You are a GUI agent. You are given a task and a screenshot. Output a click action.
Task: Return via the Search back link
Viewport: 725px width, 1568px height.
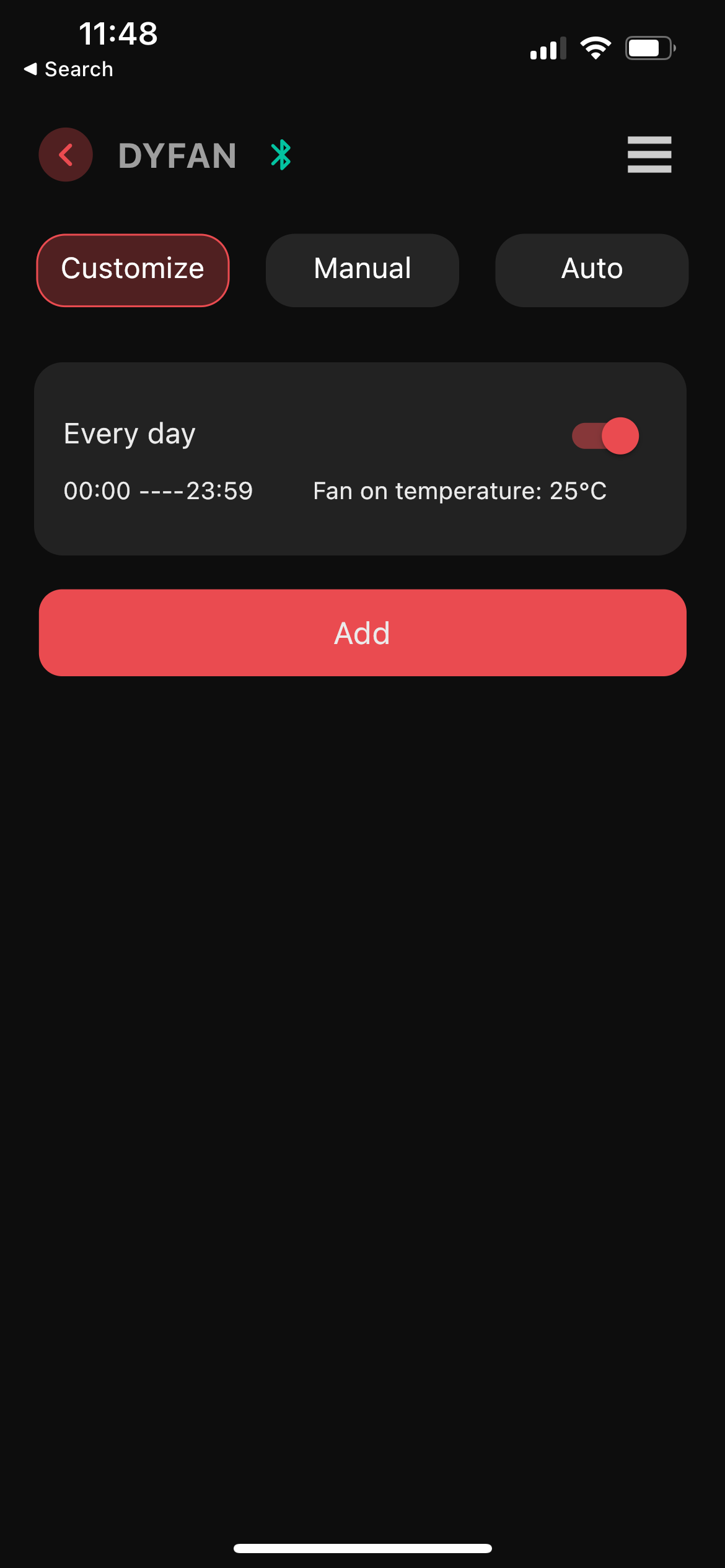tap(67, 69)
